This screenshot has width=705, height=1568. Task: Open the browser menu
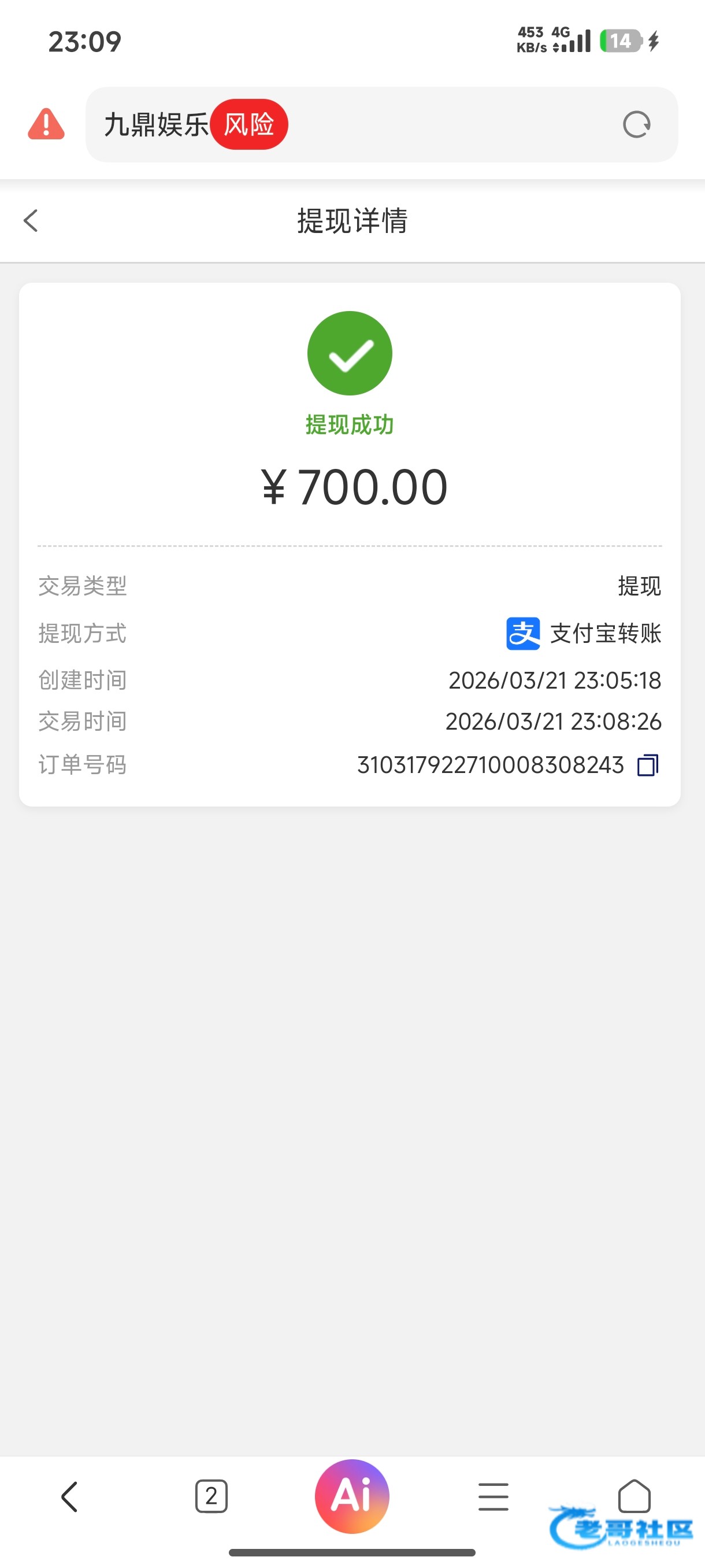coord(493,1497)
